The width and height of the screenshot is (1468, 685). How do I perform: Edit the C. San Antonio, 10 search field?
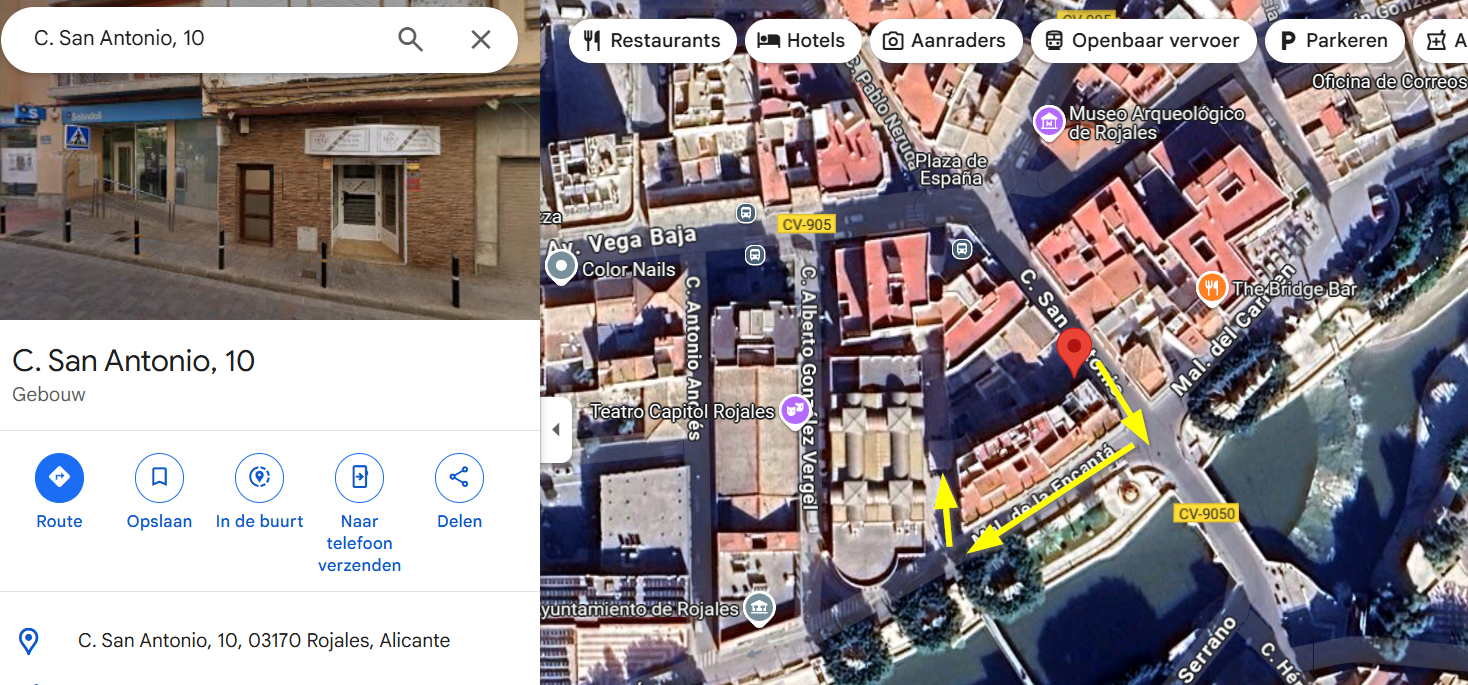(200, 39)
